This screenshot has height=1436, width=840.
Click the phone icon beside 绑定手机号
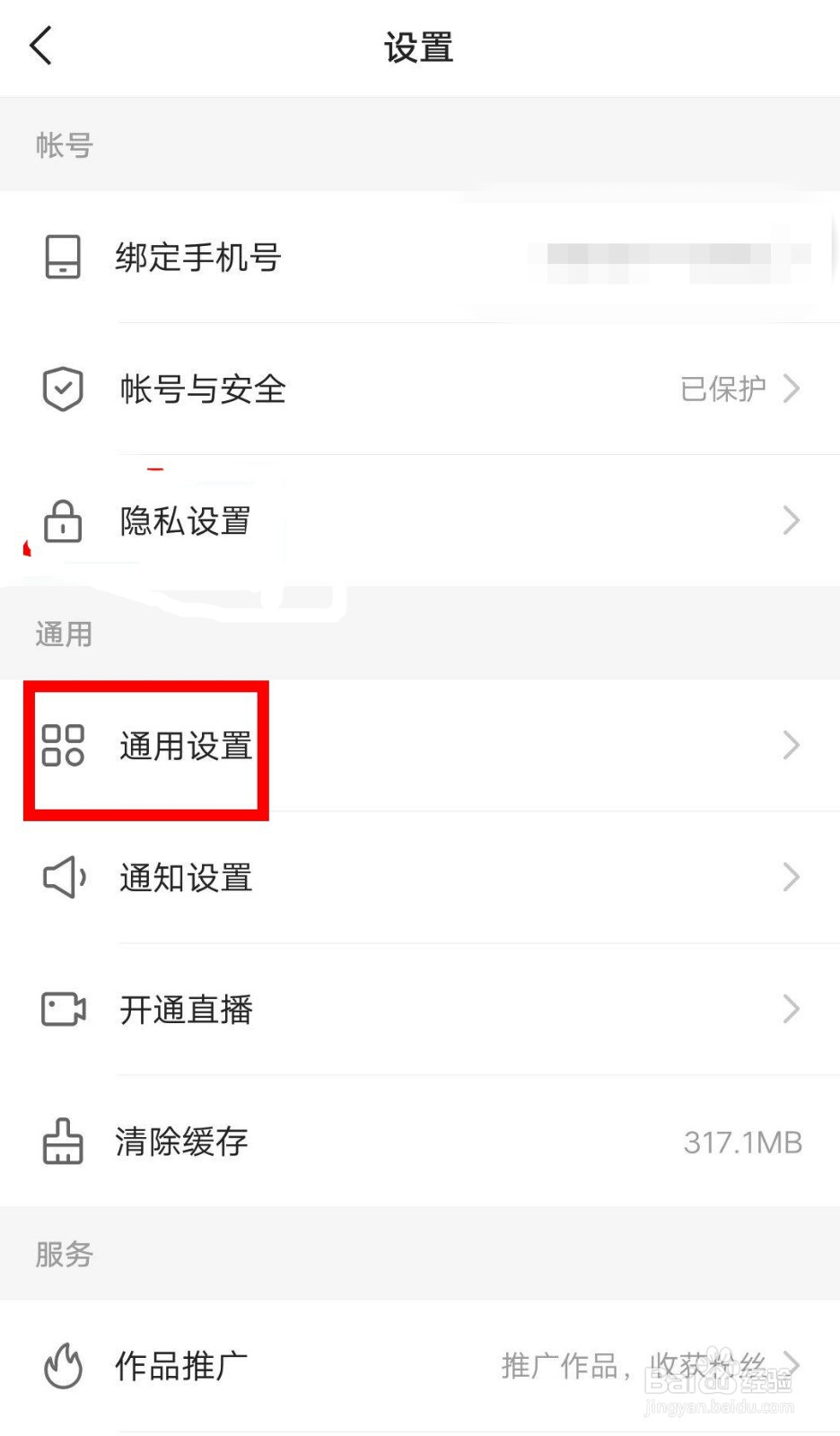tap(61, 258)
